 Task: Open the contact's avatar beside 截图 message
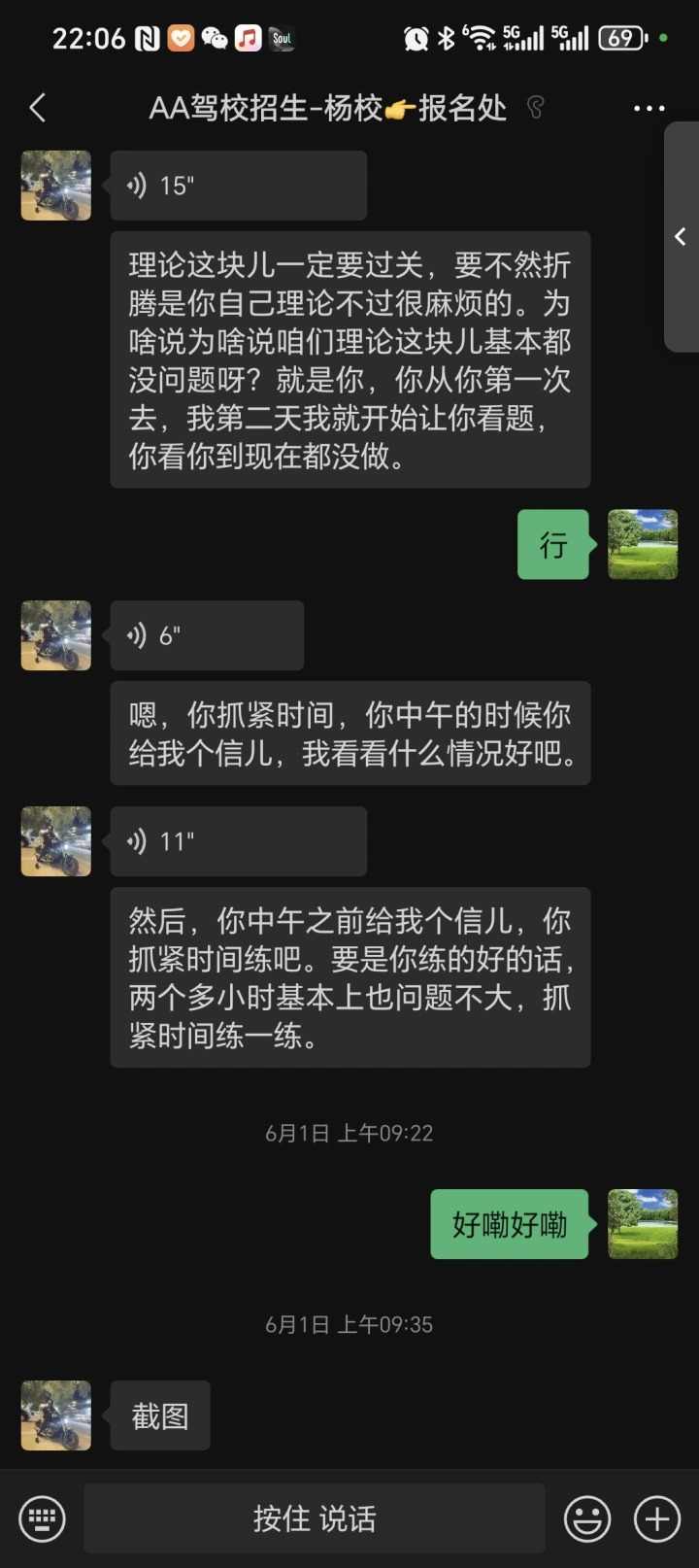coord(56,1415)
